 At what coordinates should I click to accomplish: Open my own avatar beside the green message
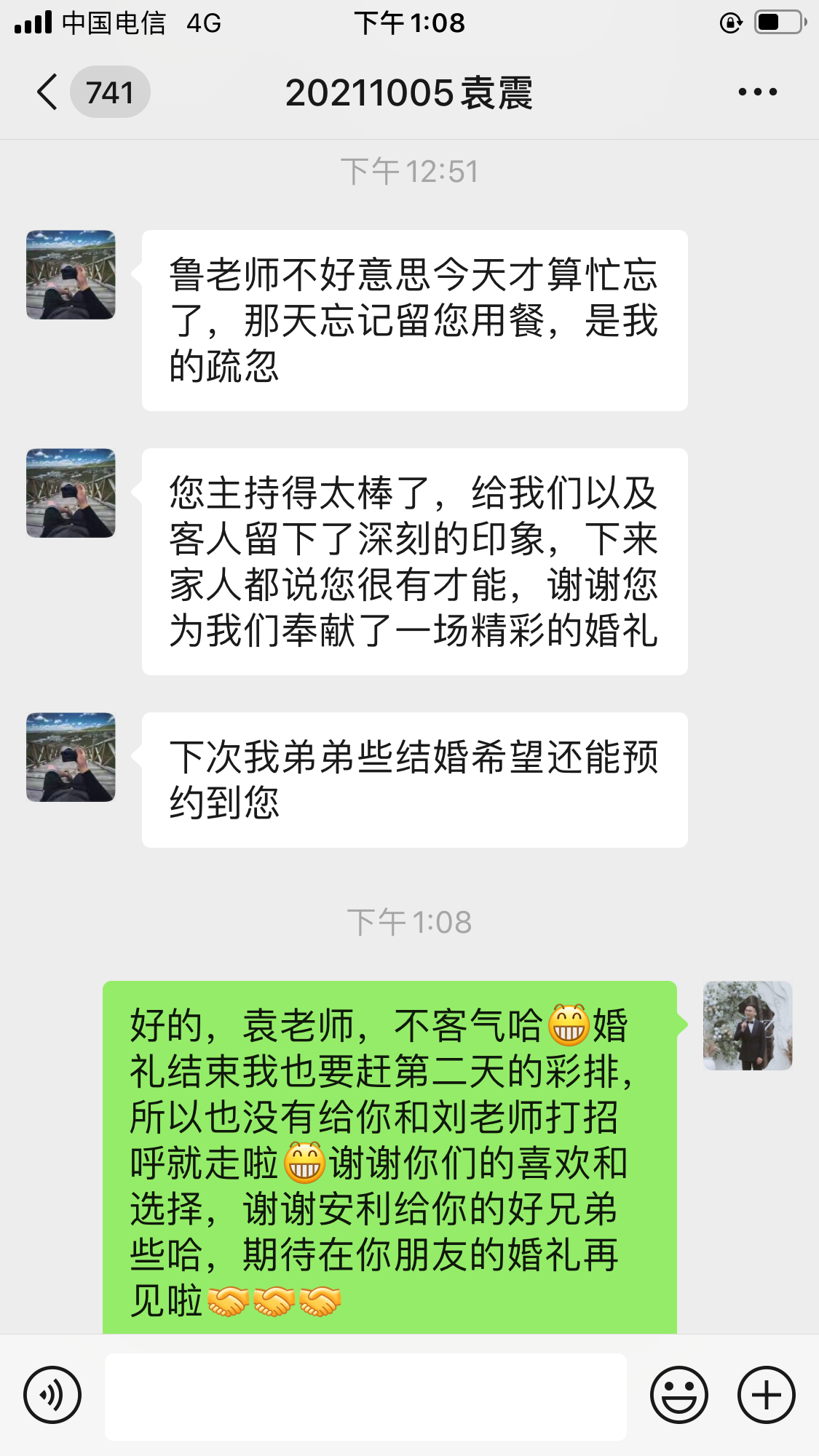click(748, 1025)
